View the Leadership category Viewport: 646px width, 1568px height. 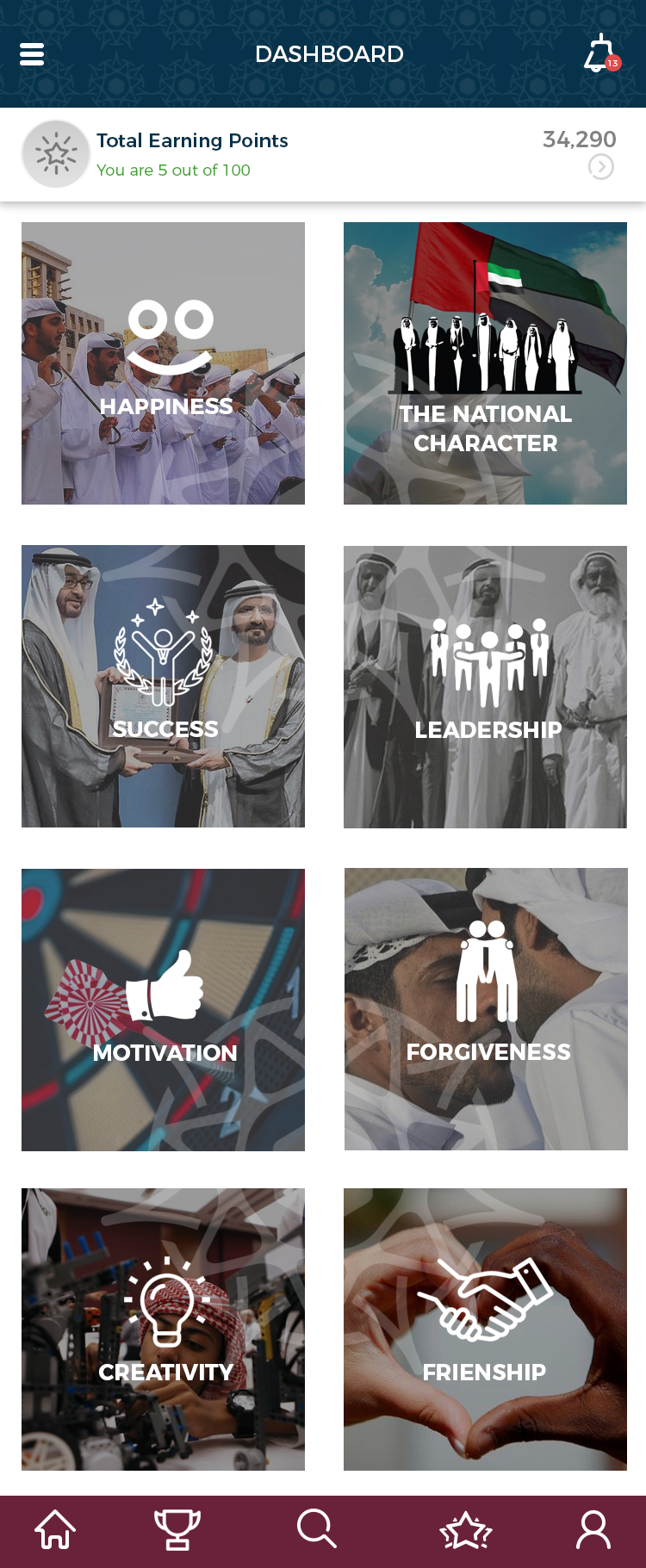pos(485,686)
